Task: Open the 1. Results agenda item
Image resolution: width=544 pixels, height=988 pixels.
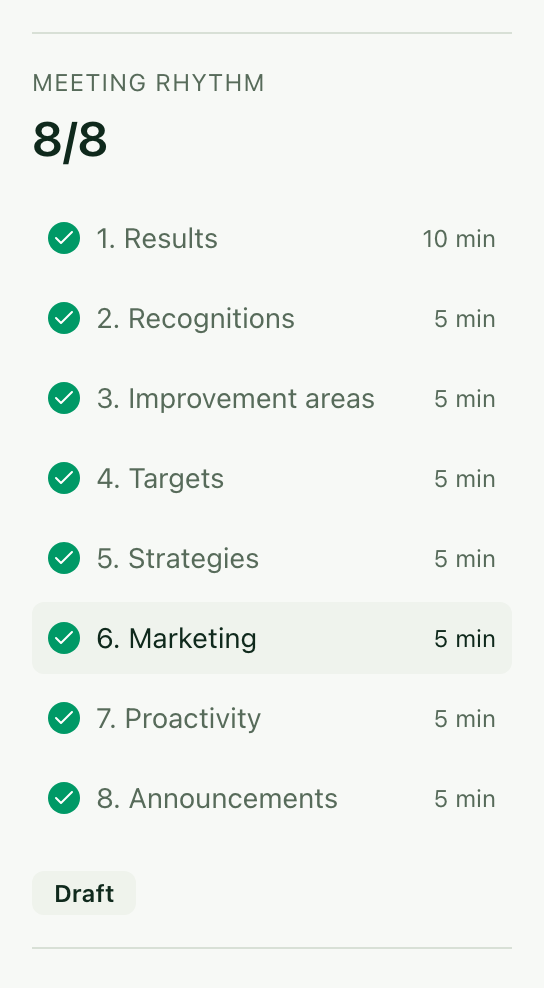Action: (x=272, y=239)
